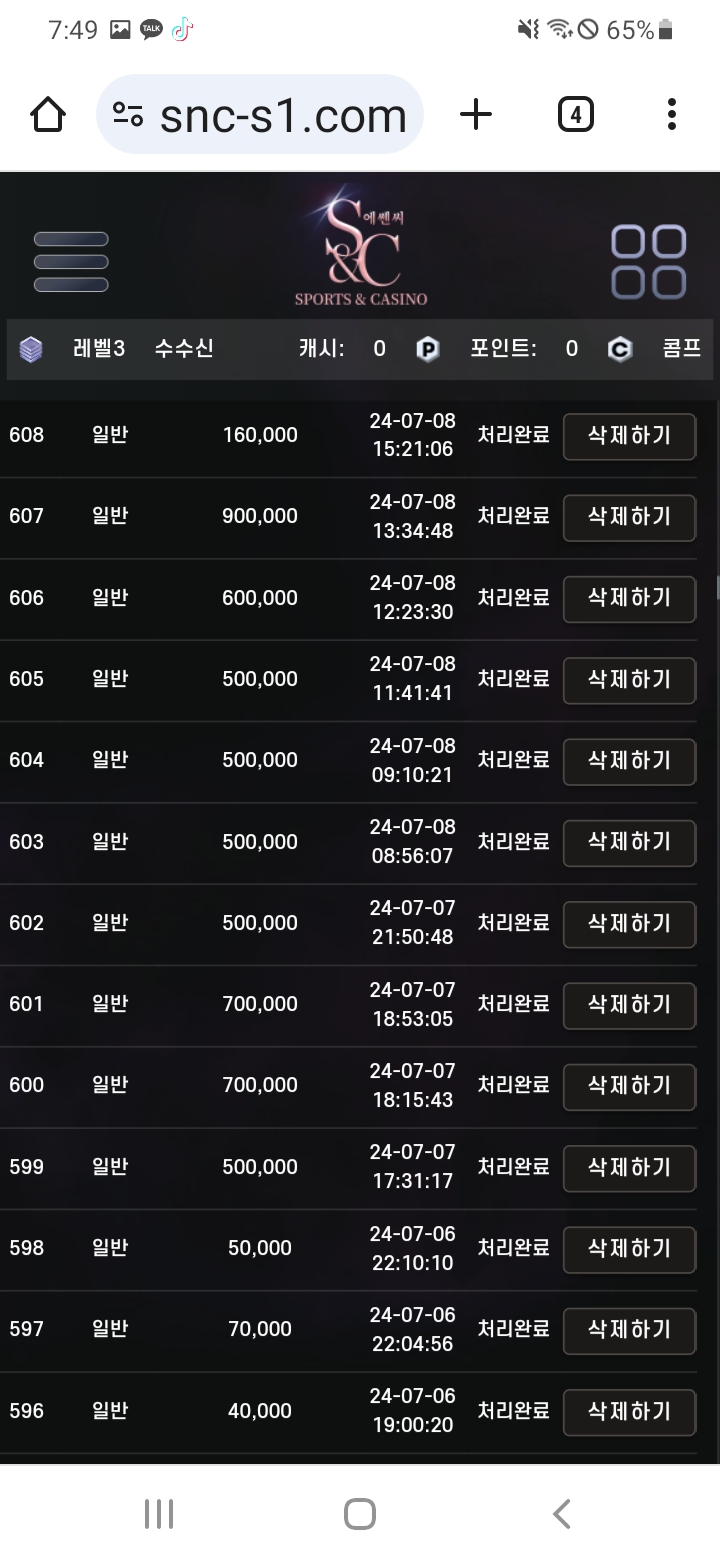Delete entry 607 for 900,000
This screenshot has height=1560, width=720.
pyautogui.click(x=629, y=517)
